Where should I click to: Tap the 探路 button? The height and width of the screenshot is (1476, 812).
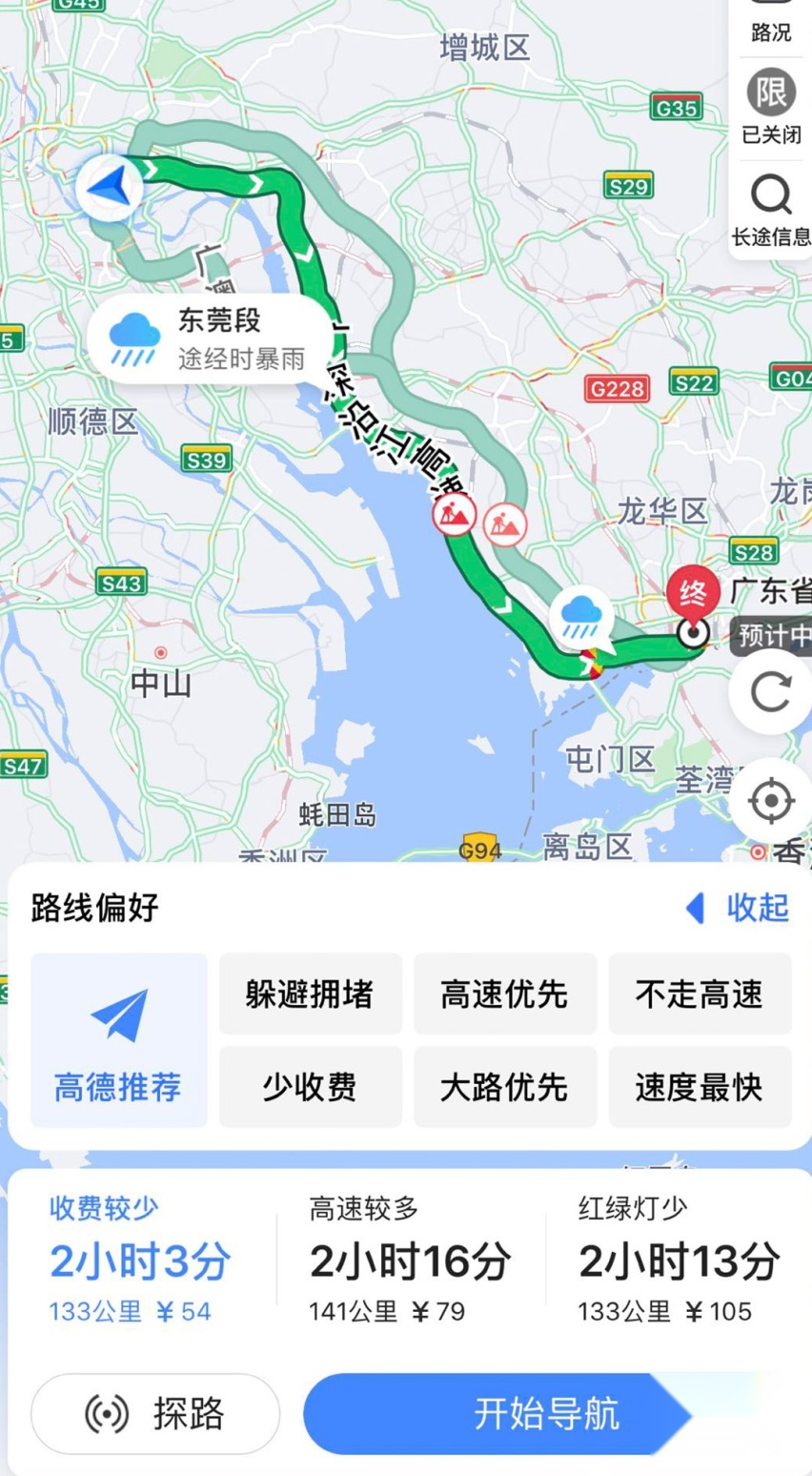point(155,1414)
